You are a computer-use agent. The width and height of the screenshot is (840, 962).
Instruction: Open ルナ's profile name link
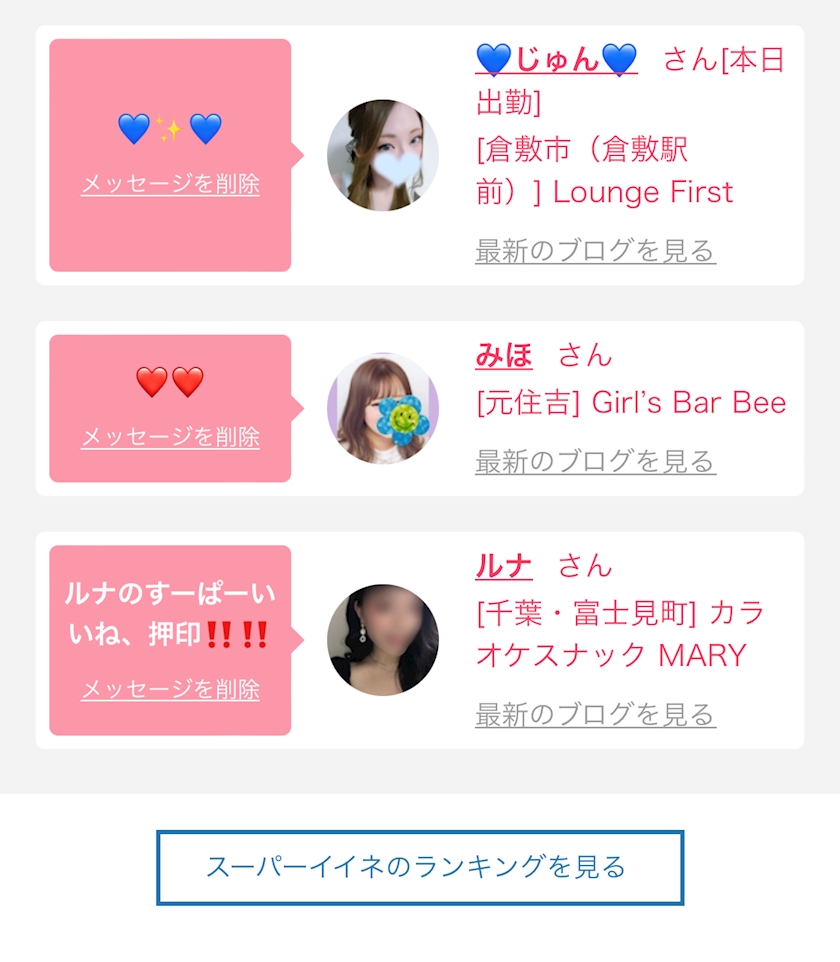pos(503,566)
